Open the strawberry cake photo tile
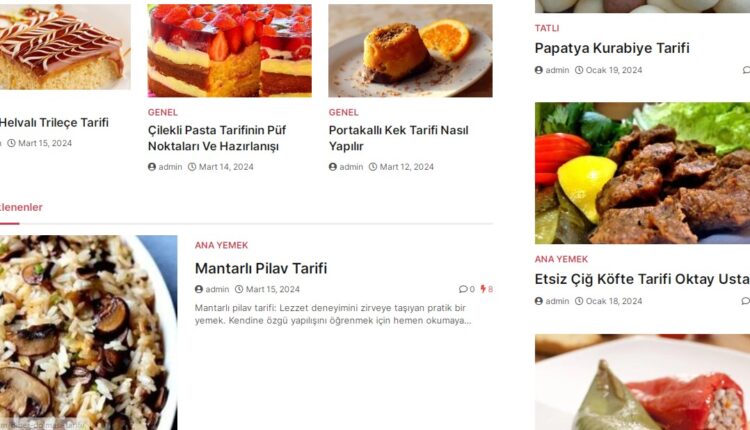Image resolution: width=750 pixels, height=430 pixels. point(229,50)
